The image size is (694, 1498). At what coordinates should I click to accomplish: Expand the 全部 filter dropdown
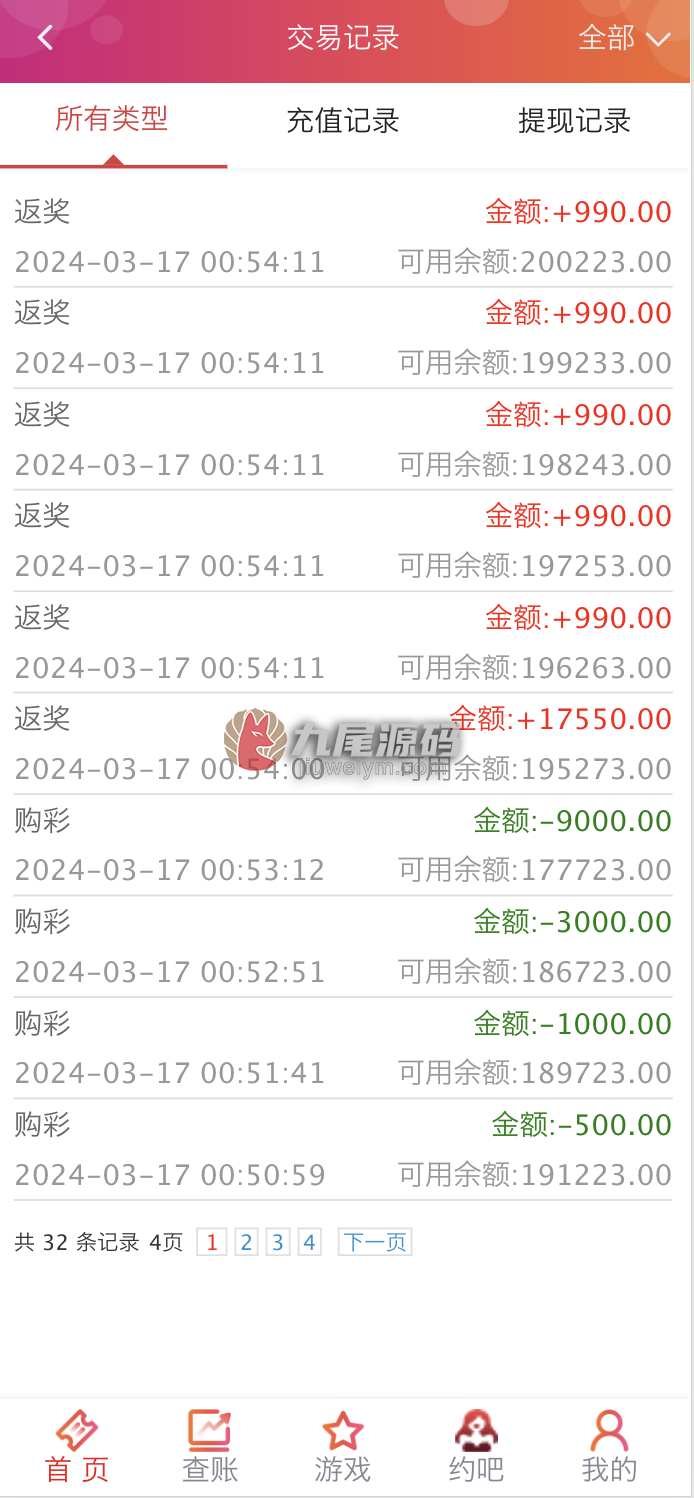pos(624,39)
